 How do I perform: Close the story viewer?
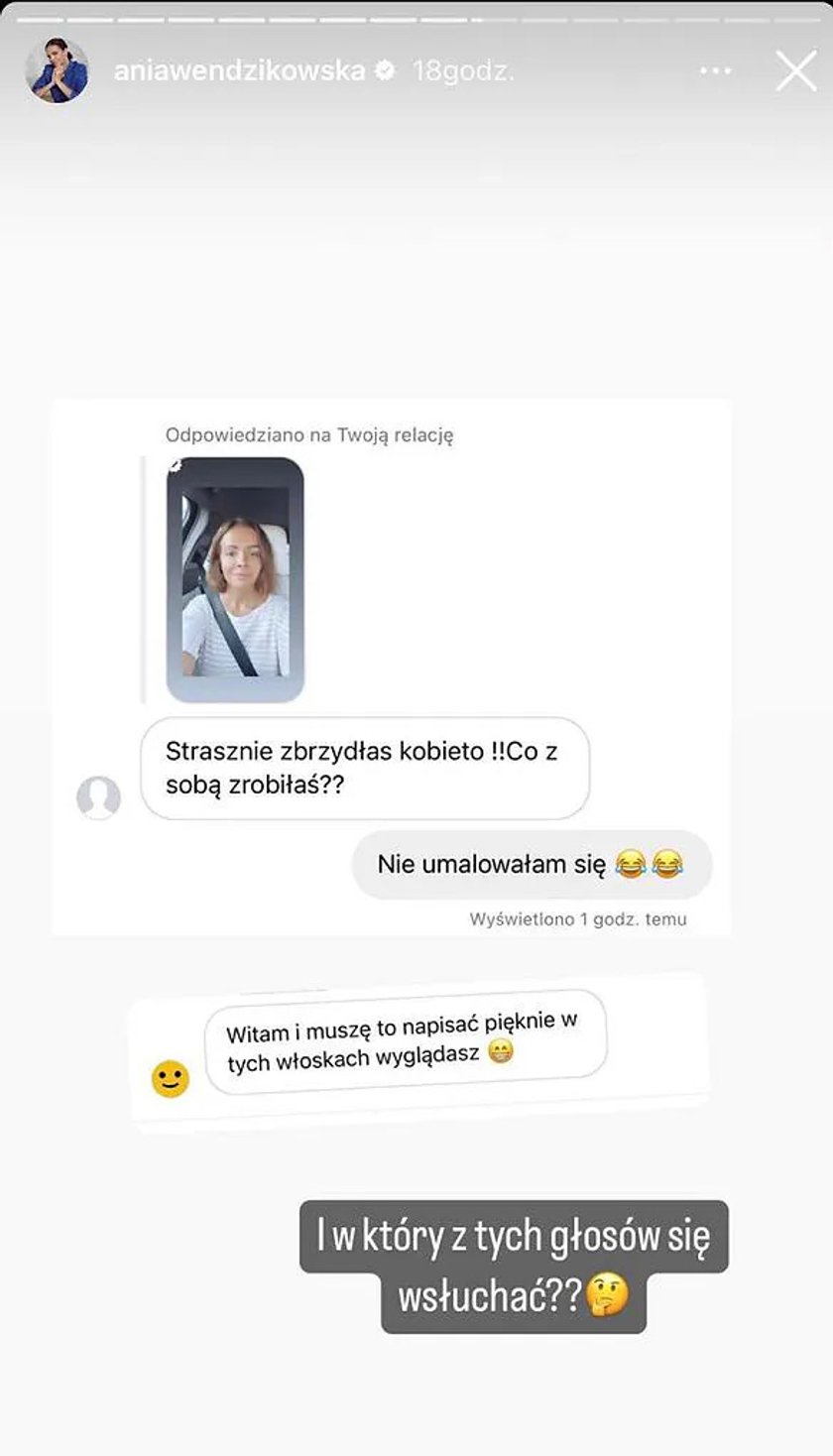[x=795, y=71]
